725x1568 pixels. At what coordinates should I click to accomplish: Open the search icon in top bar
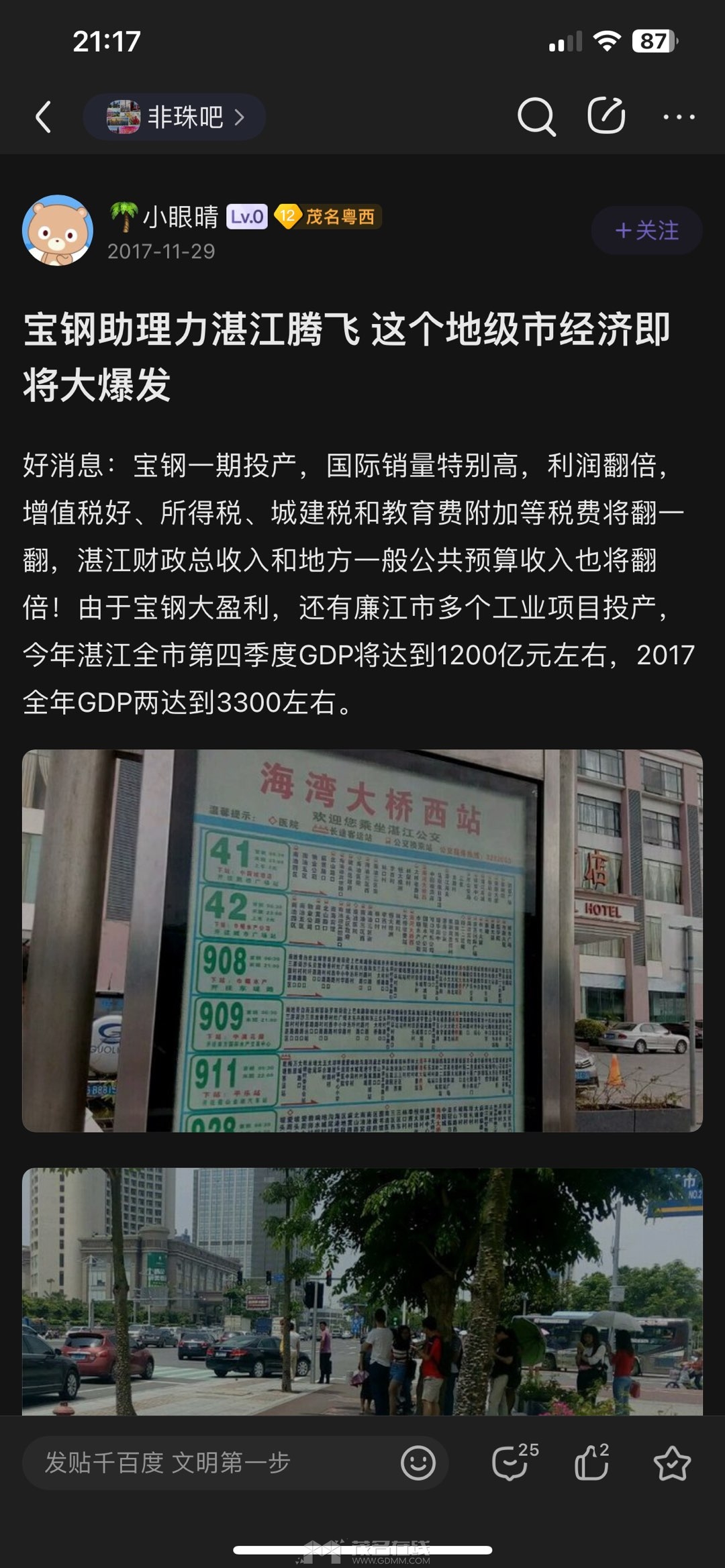pyautogui.click(x=536, y=117)
